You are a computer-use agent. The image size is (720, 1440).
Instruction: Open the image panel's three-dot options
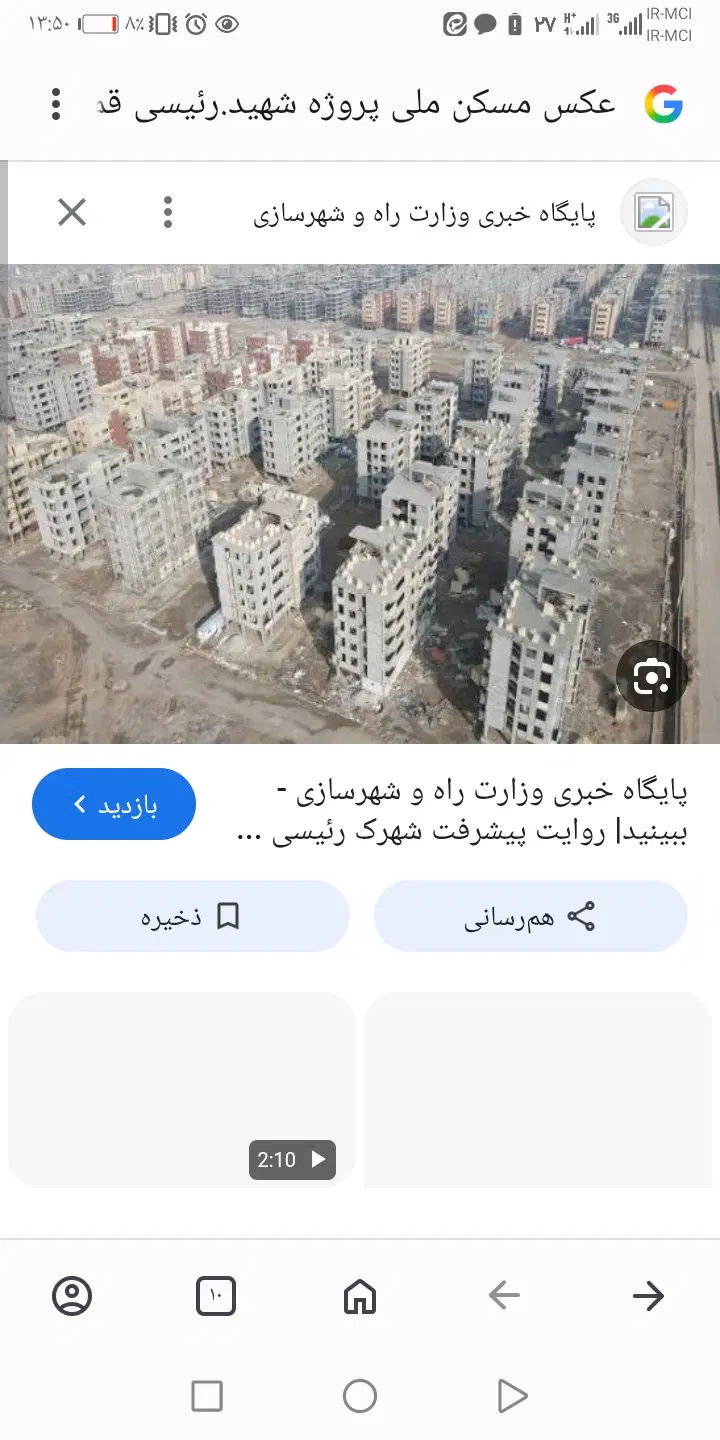[x=168, y=212]
